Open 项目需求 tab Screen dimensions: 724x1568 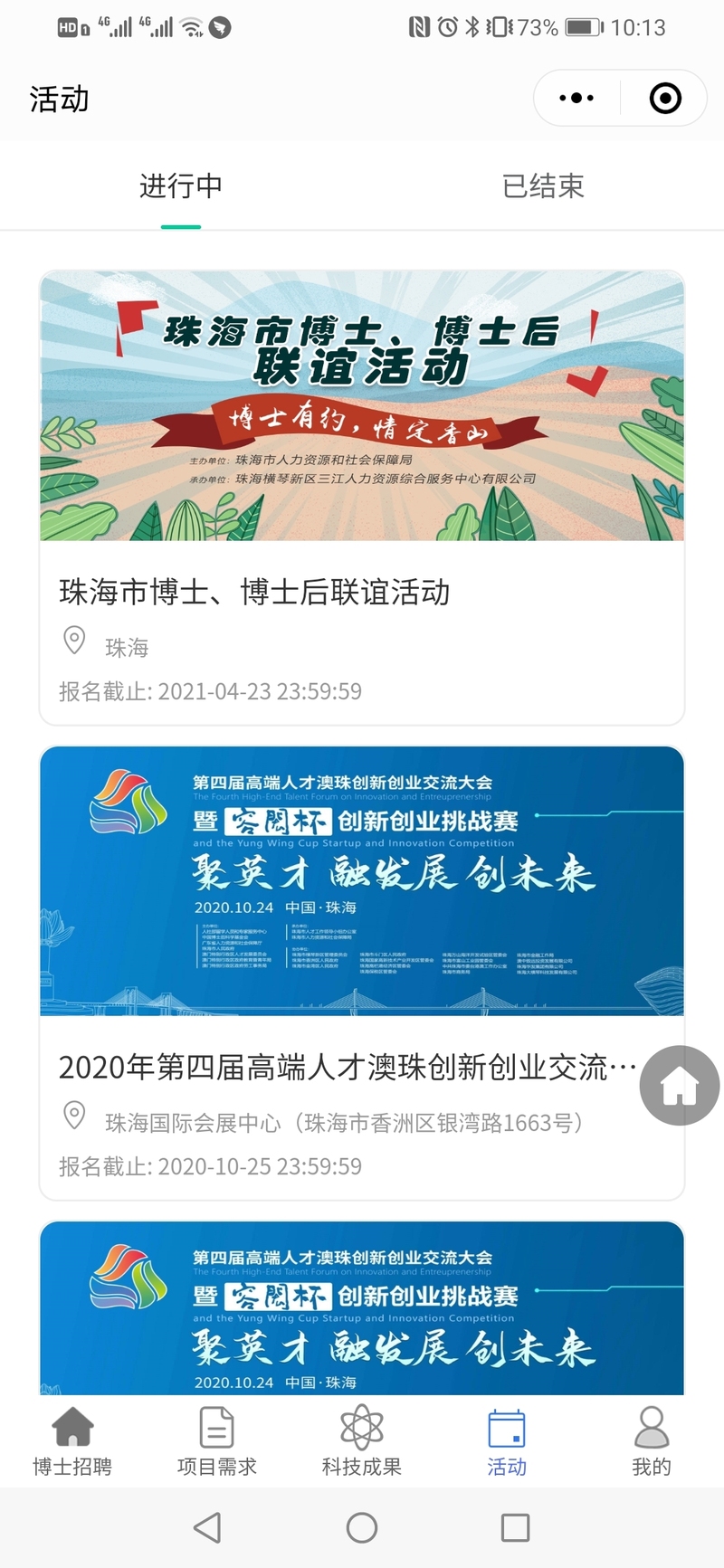coord(217,1442)
